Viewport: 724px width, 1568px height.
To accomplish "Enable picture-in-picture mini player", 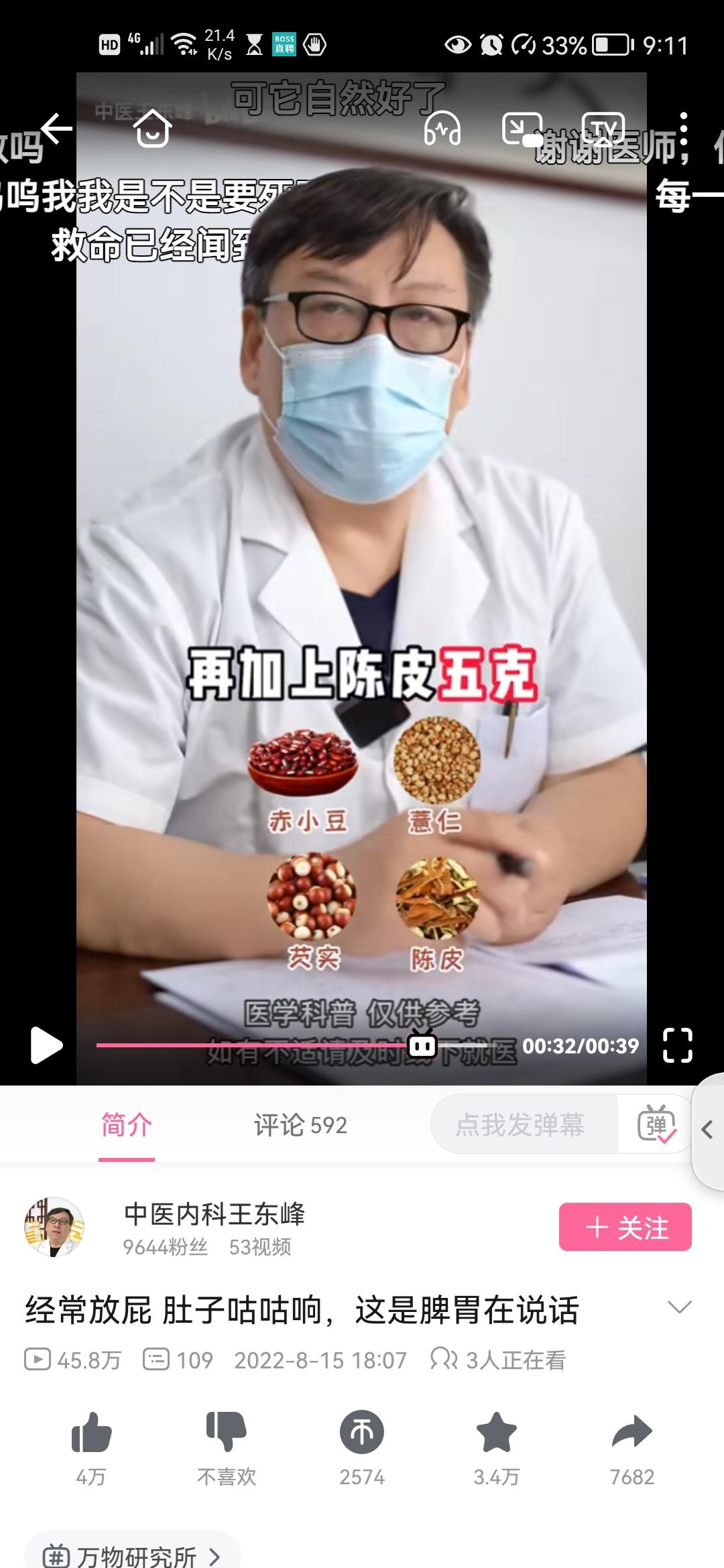I will (522, 129).
